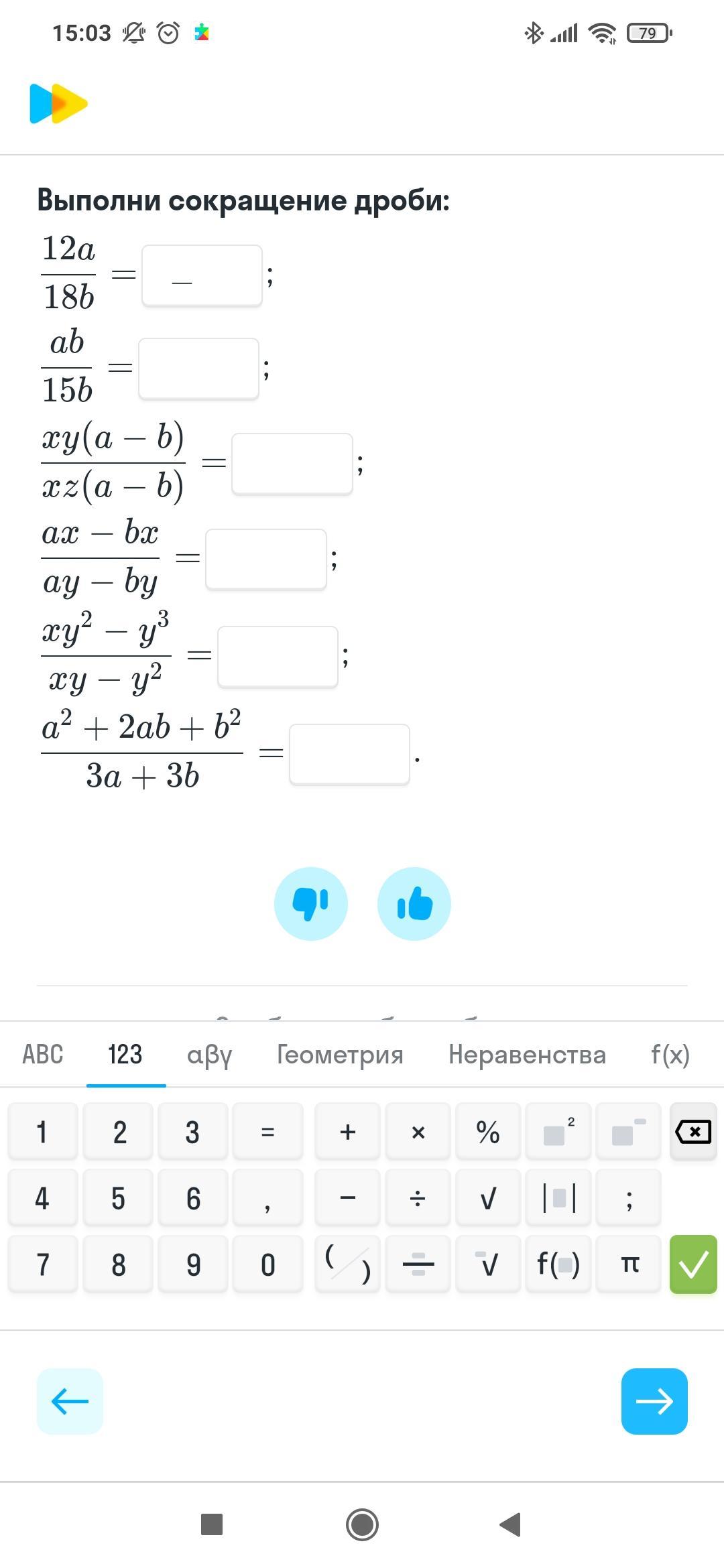Image resolution: width=724 pixels, height=1568 pixels.
Task: Switch to the Геометрия keyboard tab
Action: click(x=340, y=1055)
